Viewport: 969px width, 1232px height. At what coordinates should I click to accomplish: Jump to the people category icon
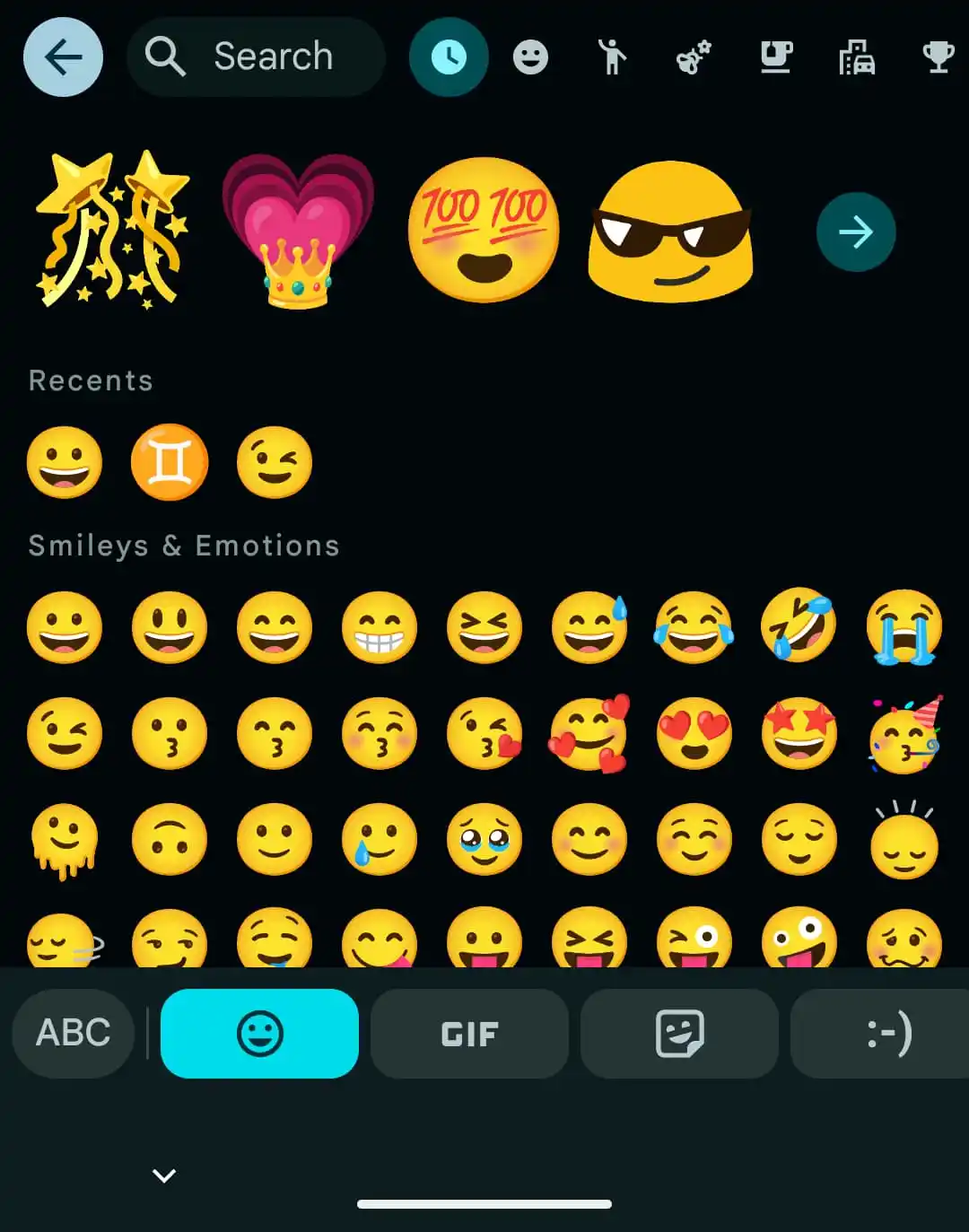click(612, 57)
